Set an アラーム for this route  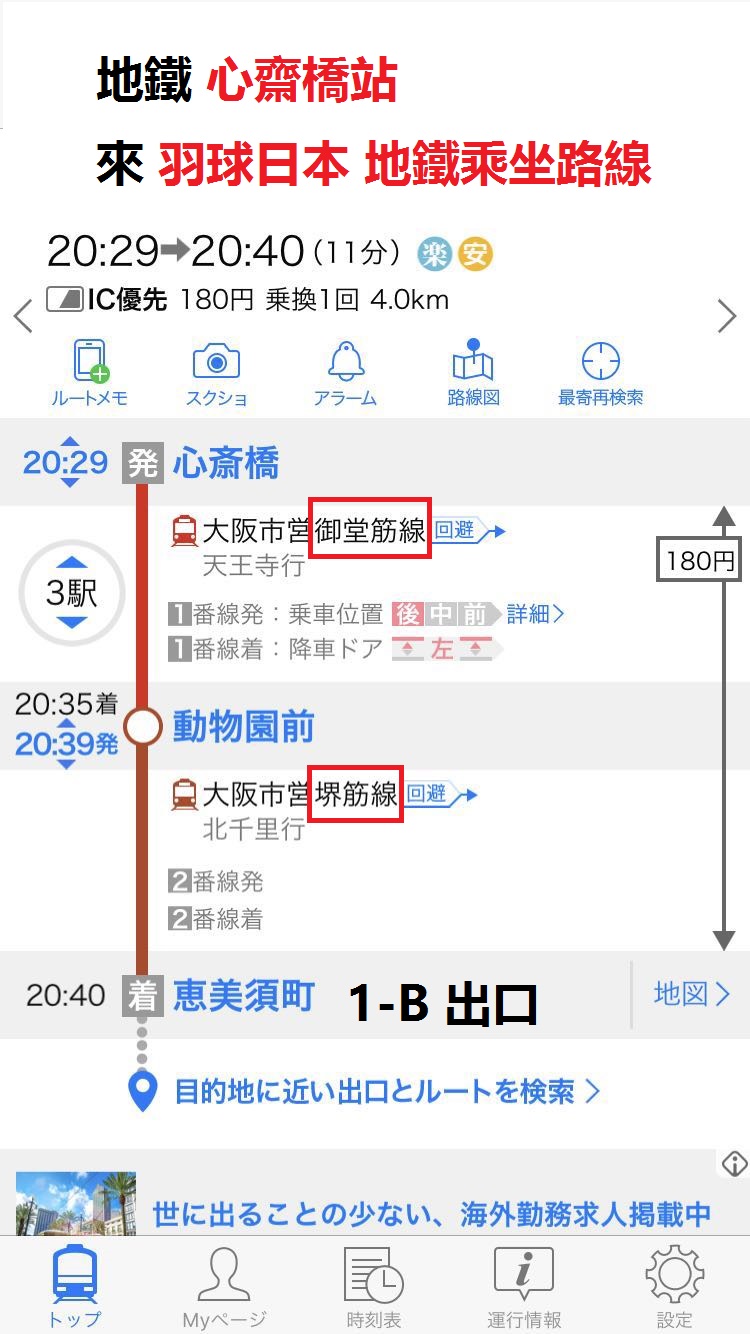(345, 374)
